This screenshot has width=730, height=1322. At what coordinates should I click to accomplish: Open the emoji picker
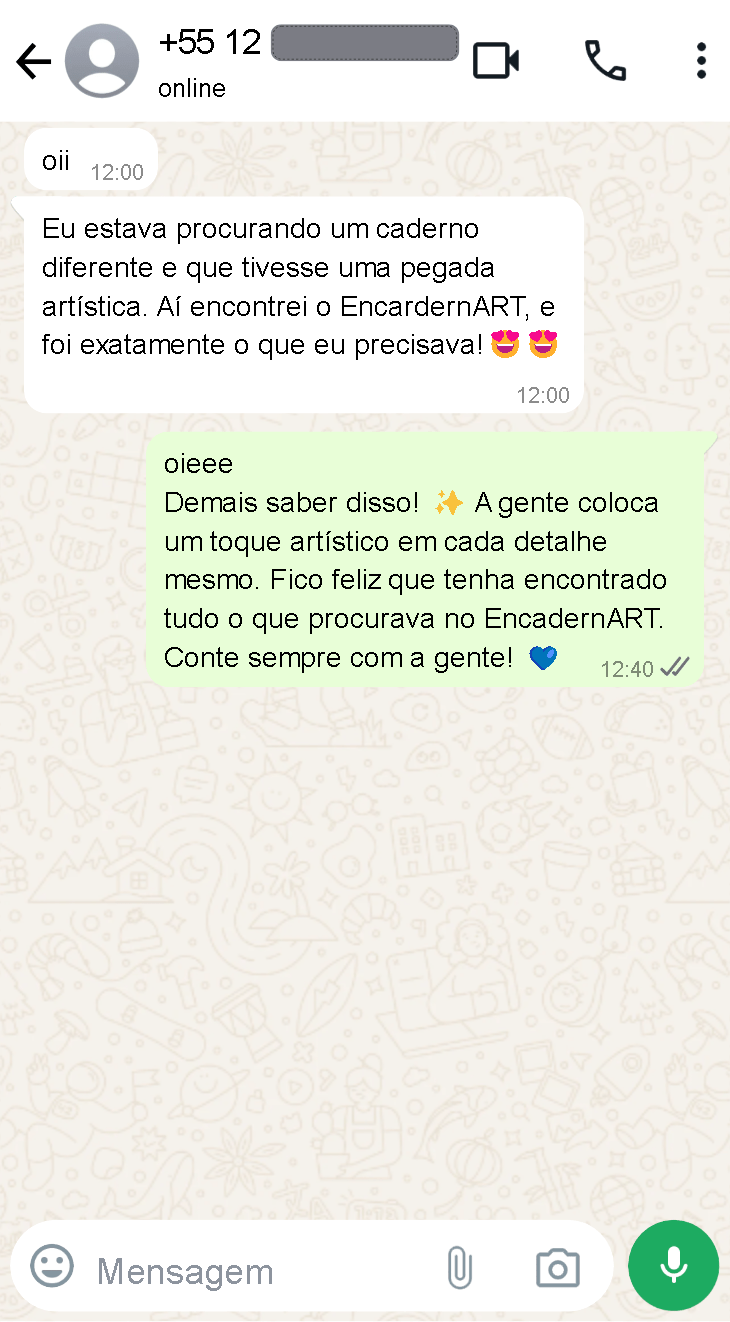(x=50, y=1266)
